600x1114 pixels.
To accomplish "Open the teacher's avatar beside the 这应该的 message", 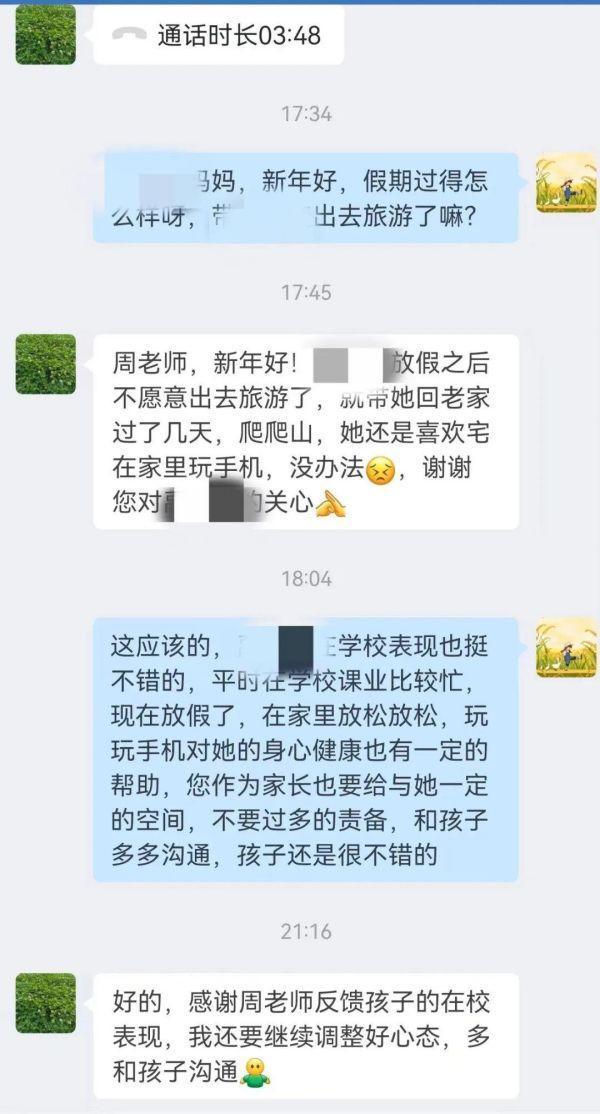I will coord(565,647).
